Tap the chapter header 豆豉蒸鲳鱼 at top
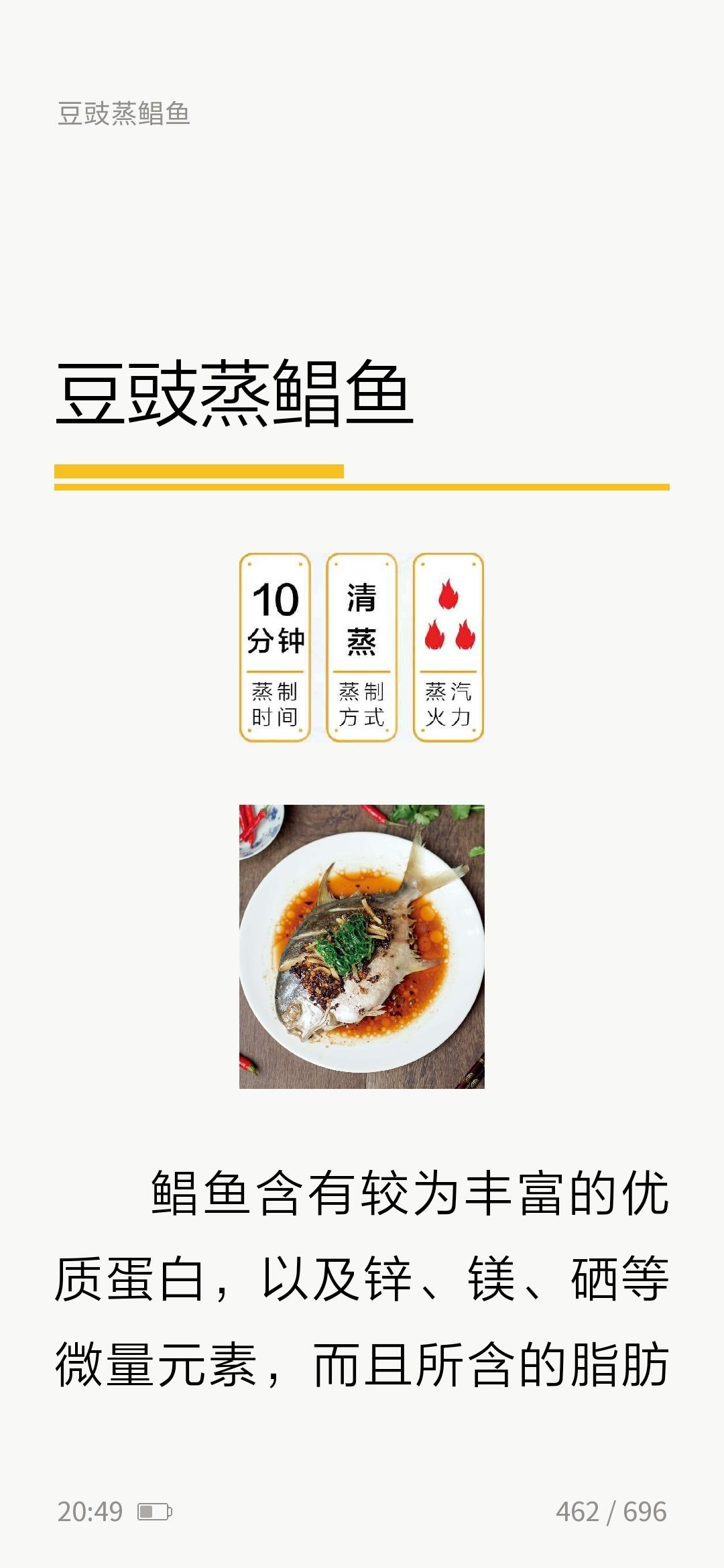 pyautogui.click(x=125, y=114)
